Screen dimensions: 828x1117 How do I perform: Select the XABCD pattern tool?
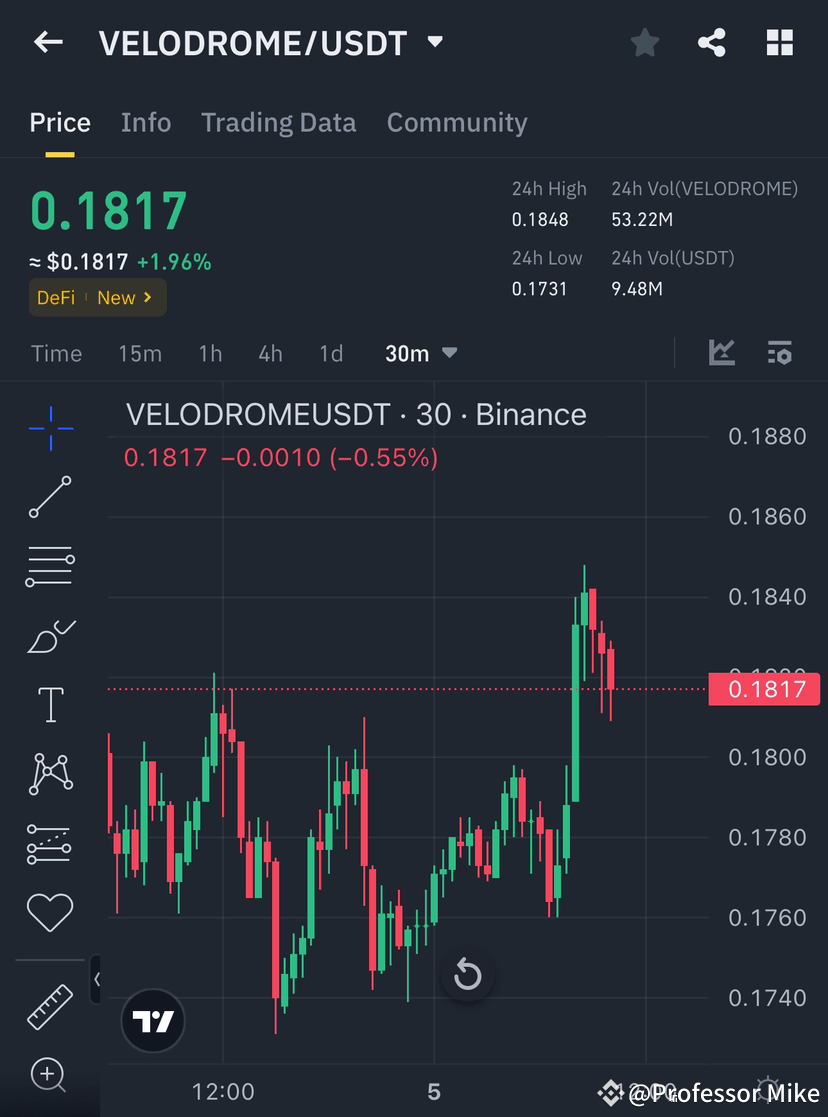pyautogui.click(x=50, y=773)
